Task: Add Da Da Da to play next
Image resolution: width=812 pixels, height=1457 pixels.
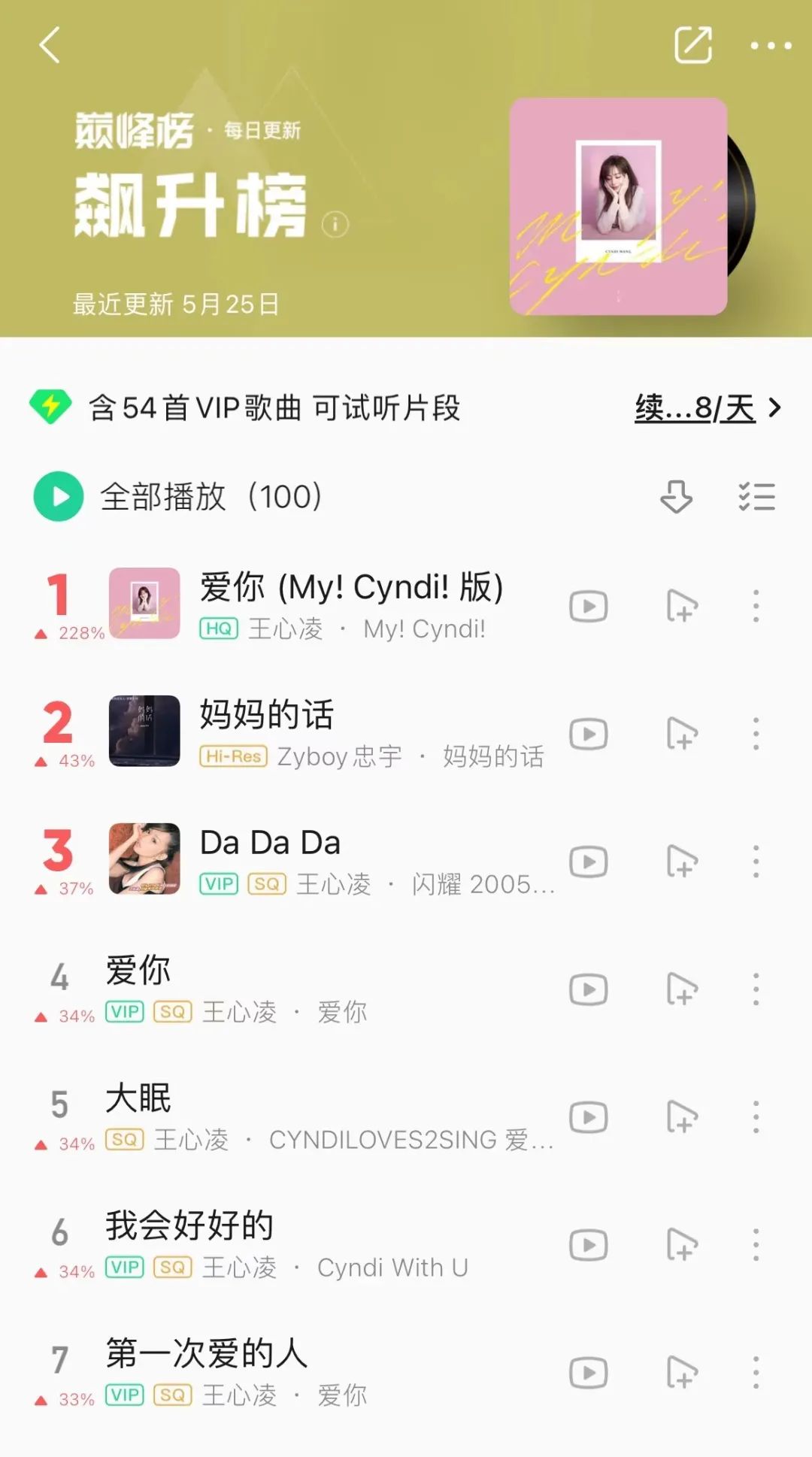Action: [x=681, y=862]
